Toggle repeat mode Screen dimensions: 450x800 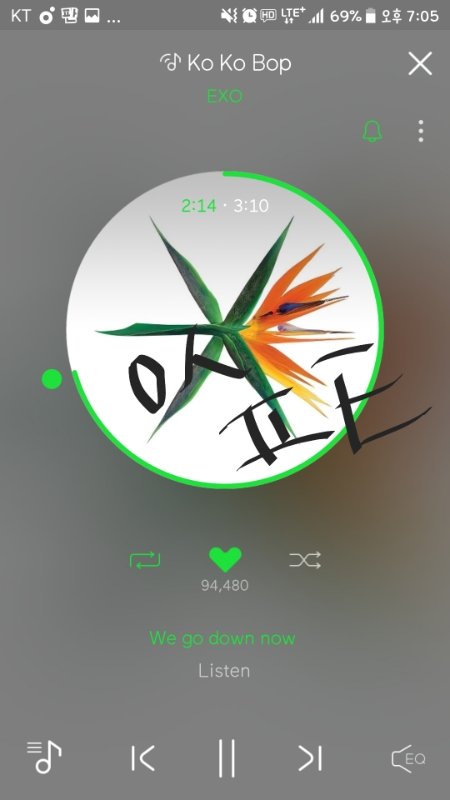[x=145, y=560]
